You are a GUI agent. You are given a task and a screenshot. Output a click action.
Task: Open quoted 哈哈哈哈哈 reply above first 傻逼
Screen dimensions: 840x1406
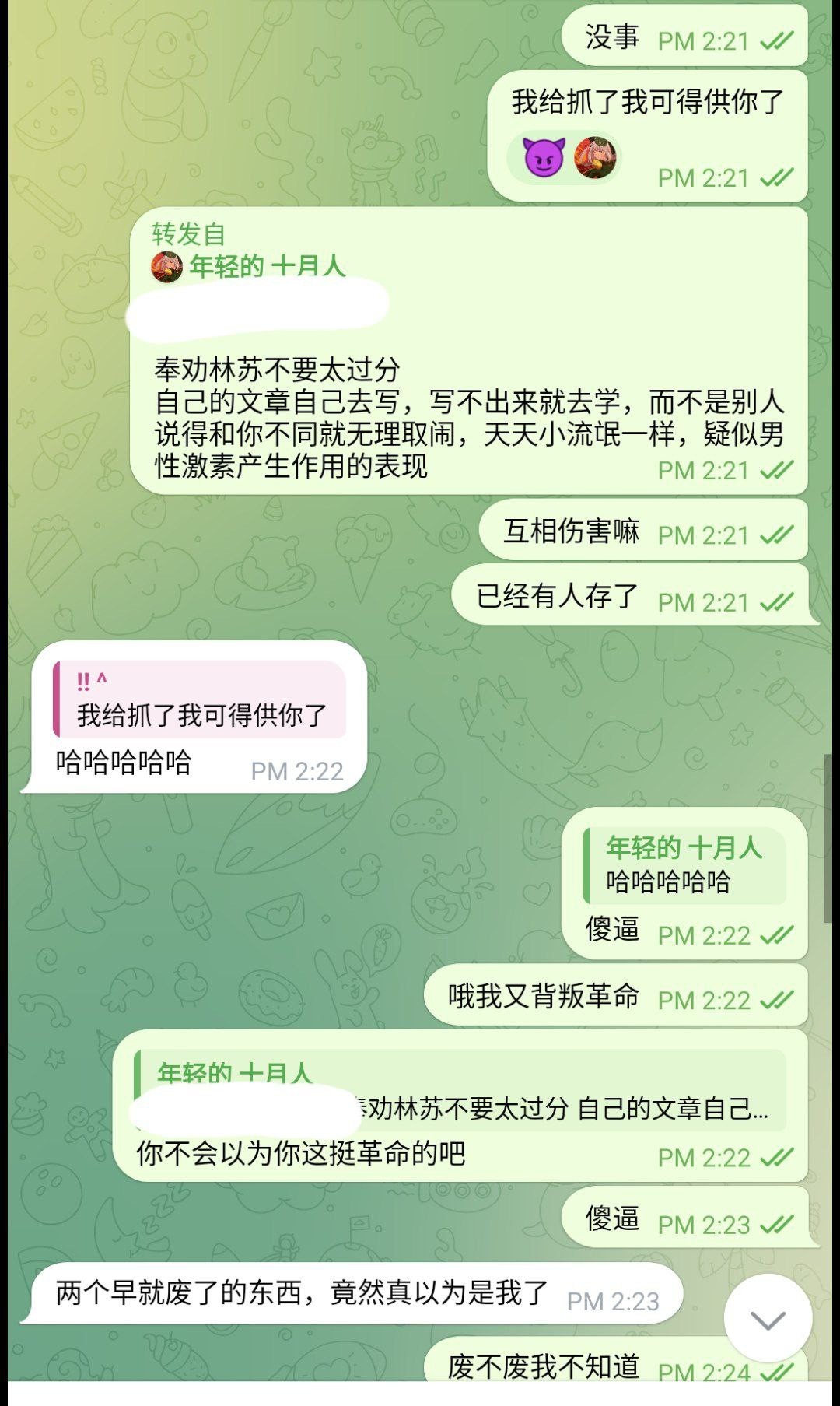tap(684, 864)
